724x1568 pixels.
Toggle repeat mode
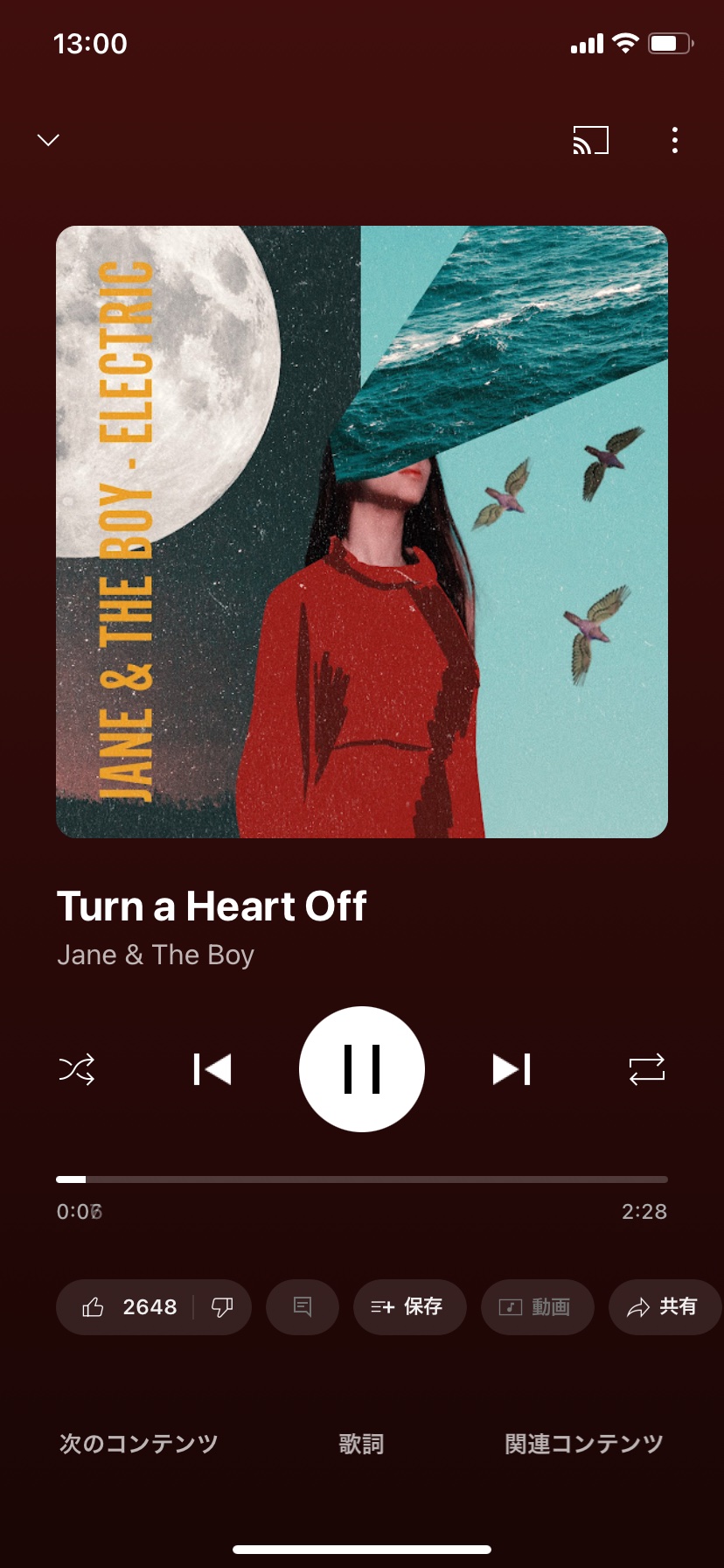[647, 1069]
